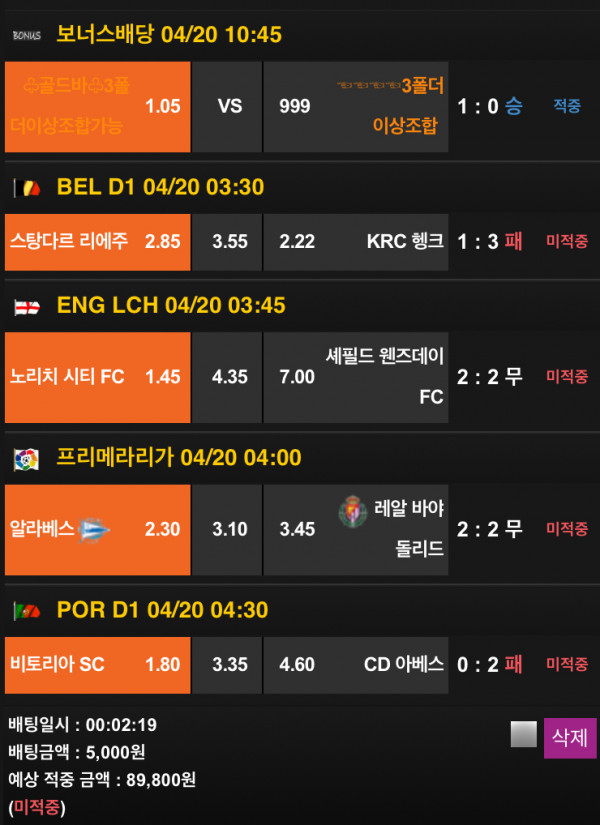Tick the checkbox next to the 삭제 button

click(x=523, y=735)
